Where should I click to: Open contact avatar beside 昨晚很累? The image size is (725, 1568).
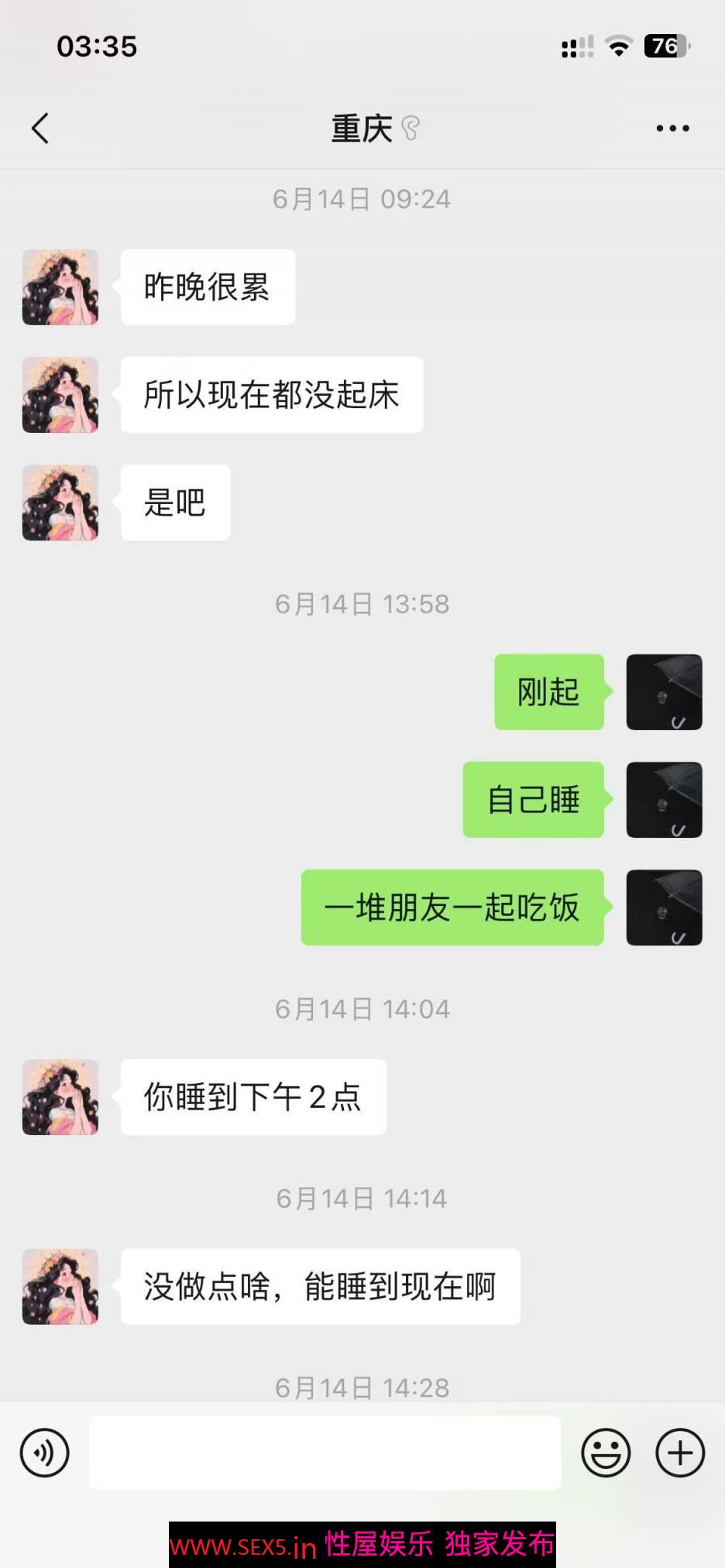pos(60,287)
